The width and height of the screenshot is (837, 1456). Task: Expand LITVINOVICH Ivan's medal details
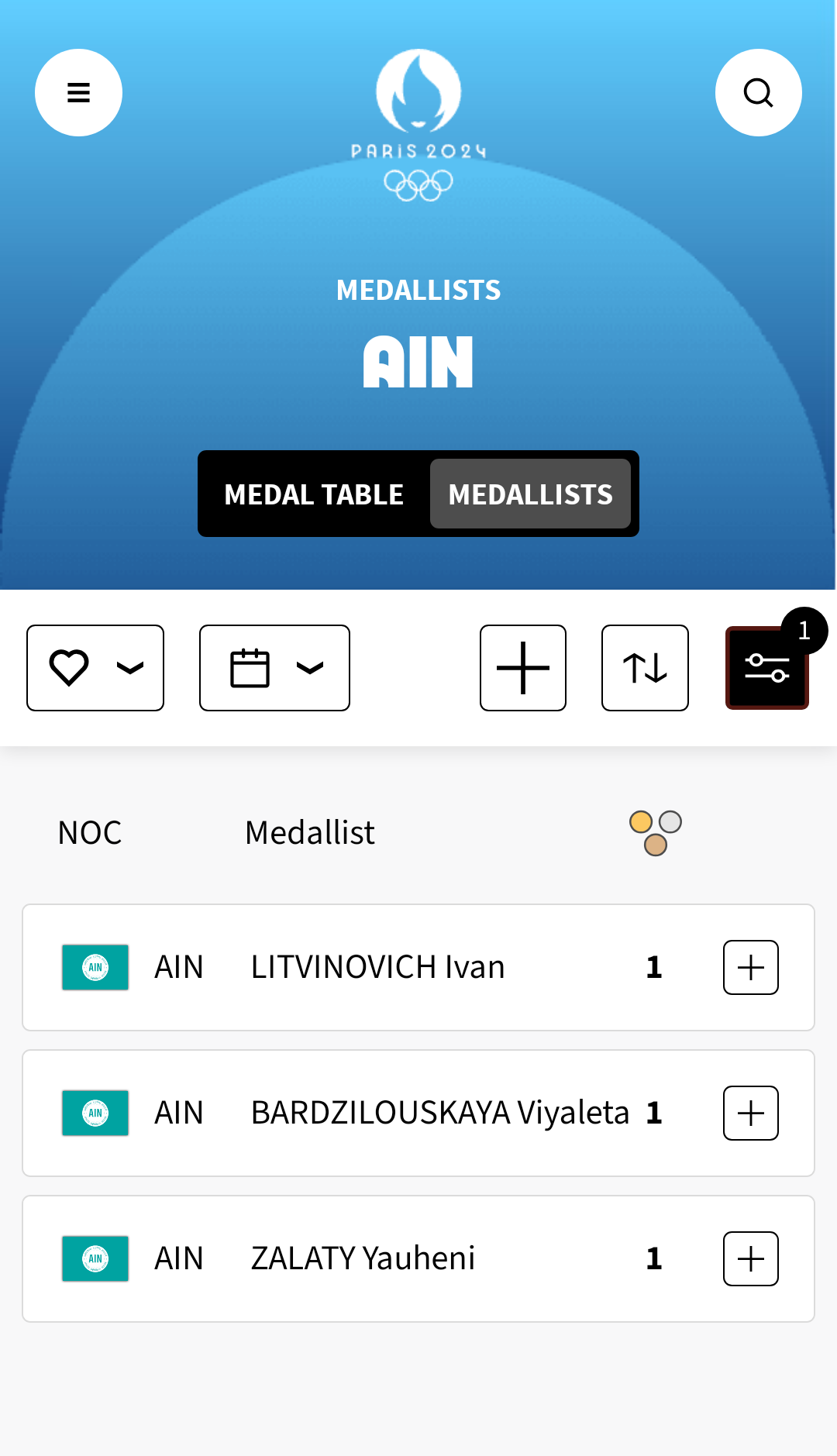[x=750, y=967]
